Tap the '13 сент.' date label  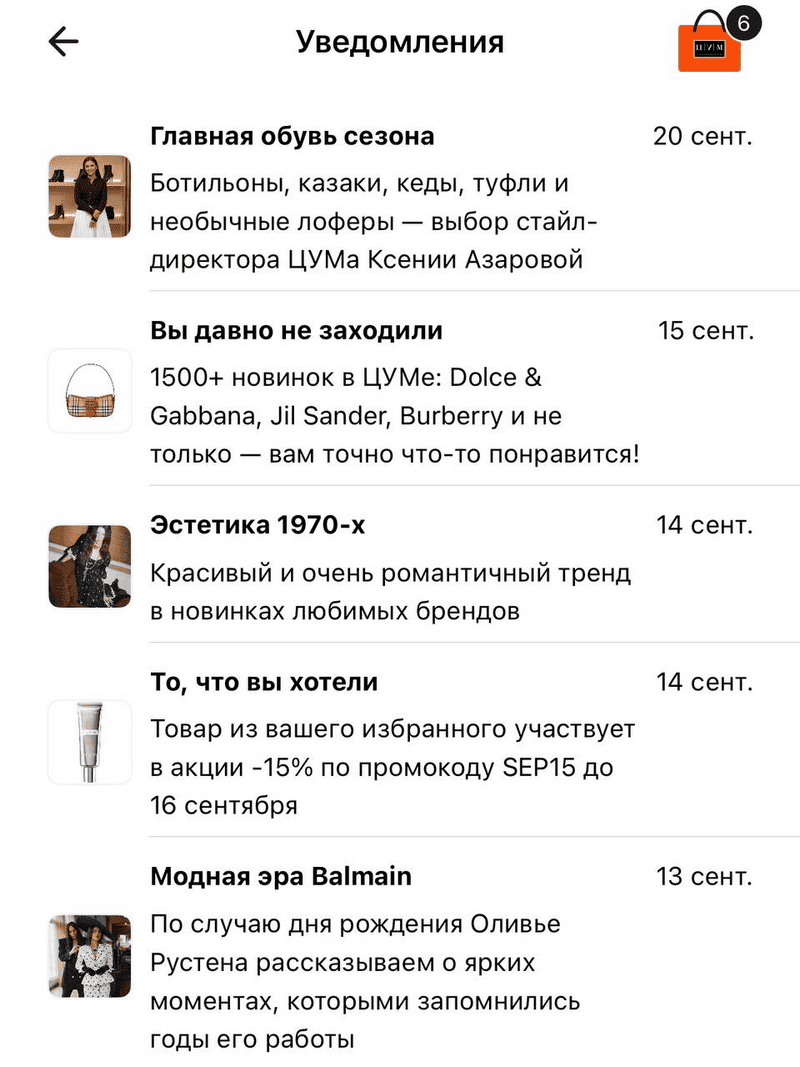(703, 876)
